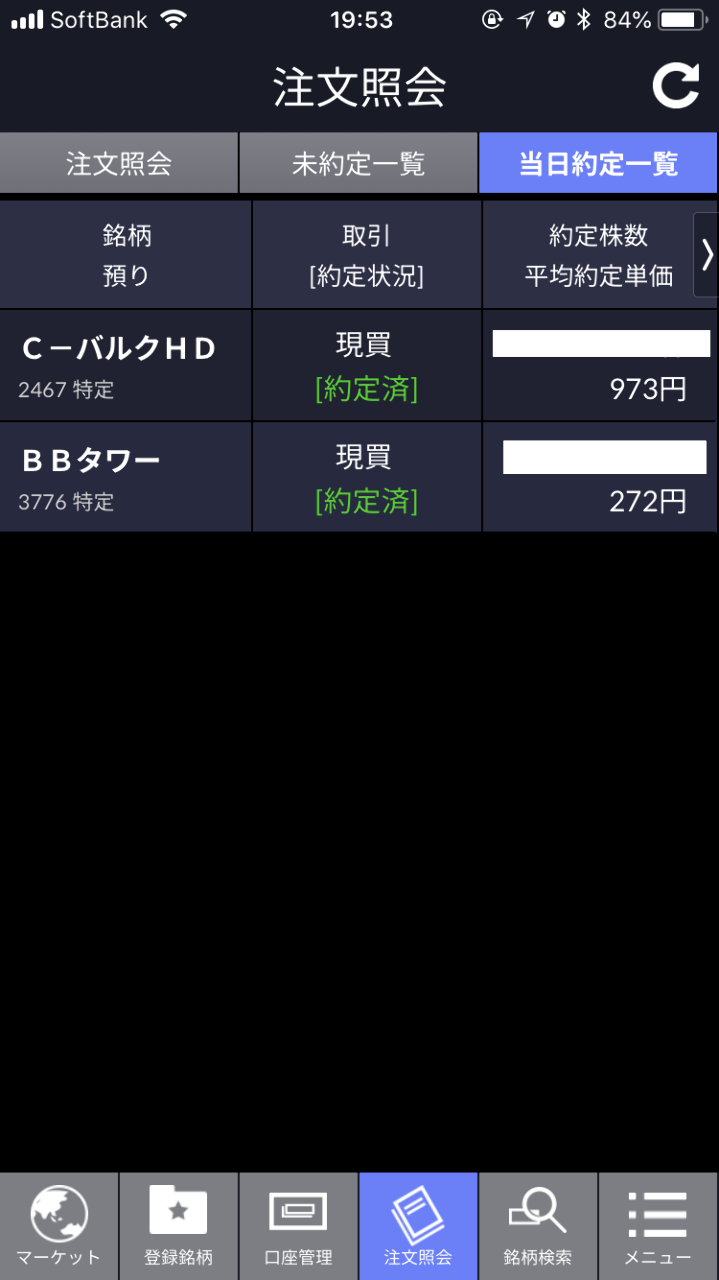Expand table columns with the right chevron
This screenshot has width=719, height=1280.
[x=706, y=255]
